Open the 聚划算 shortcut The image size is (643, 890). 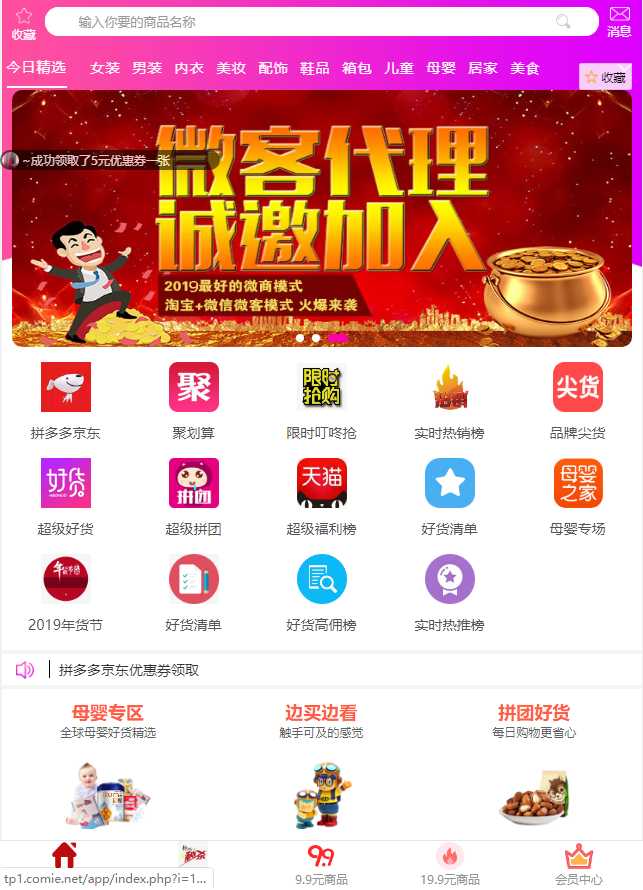coord(193,400)
